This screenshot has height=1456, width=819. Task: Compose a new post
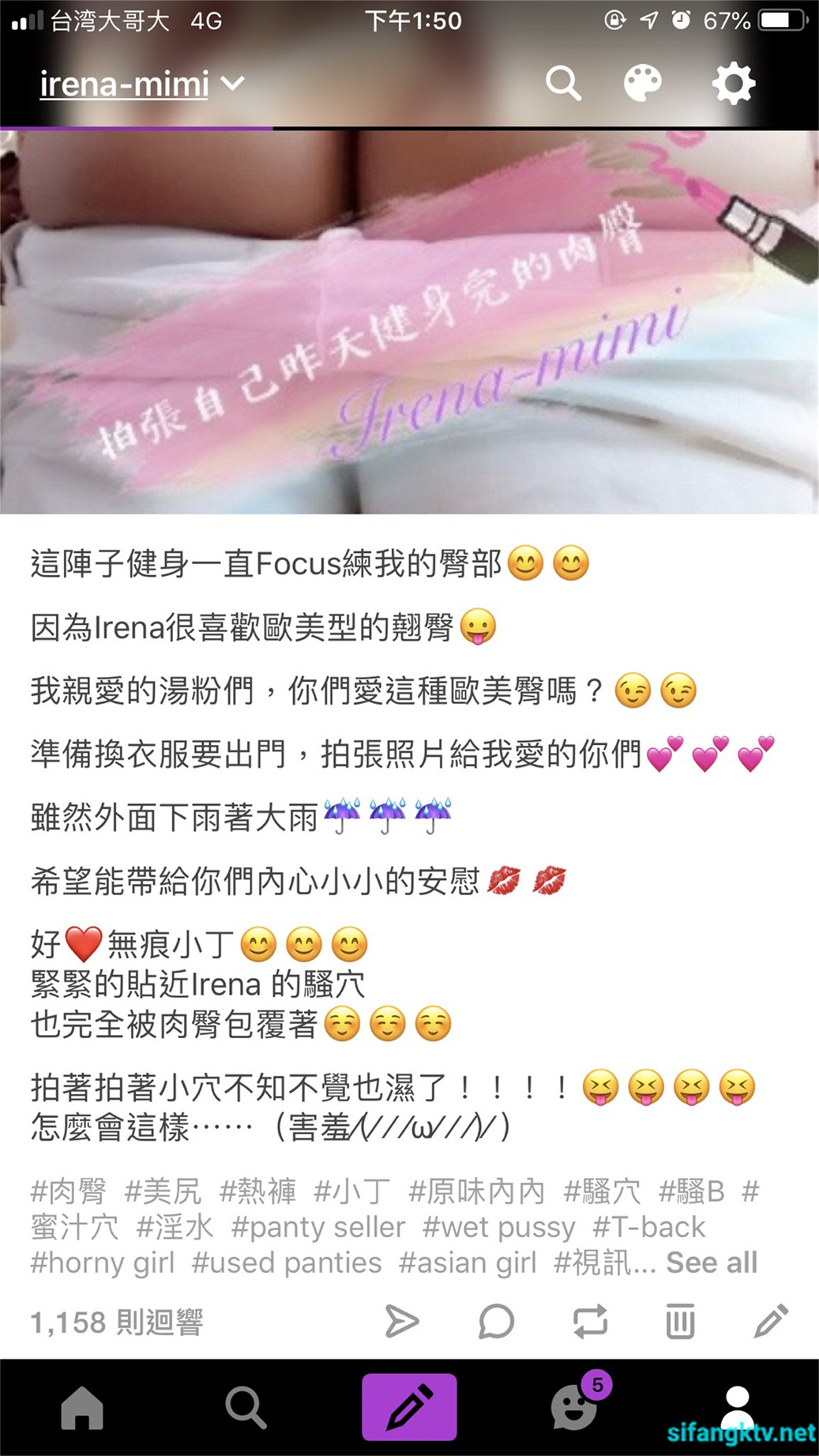409,1408
